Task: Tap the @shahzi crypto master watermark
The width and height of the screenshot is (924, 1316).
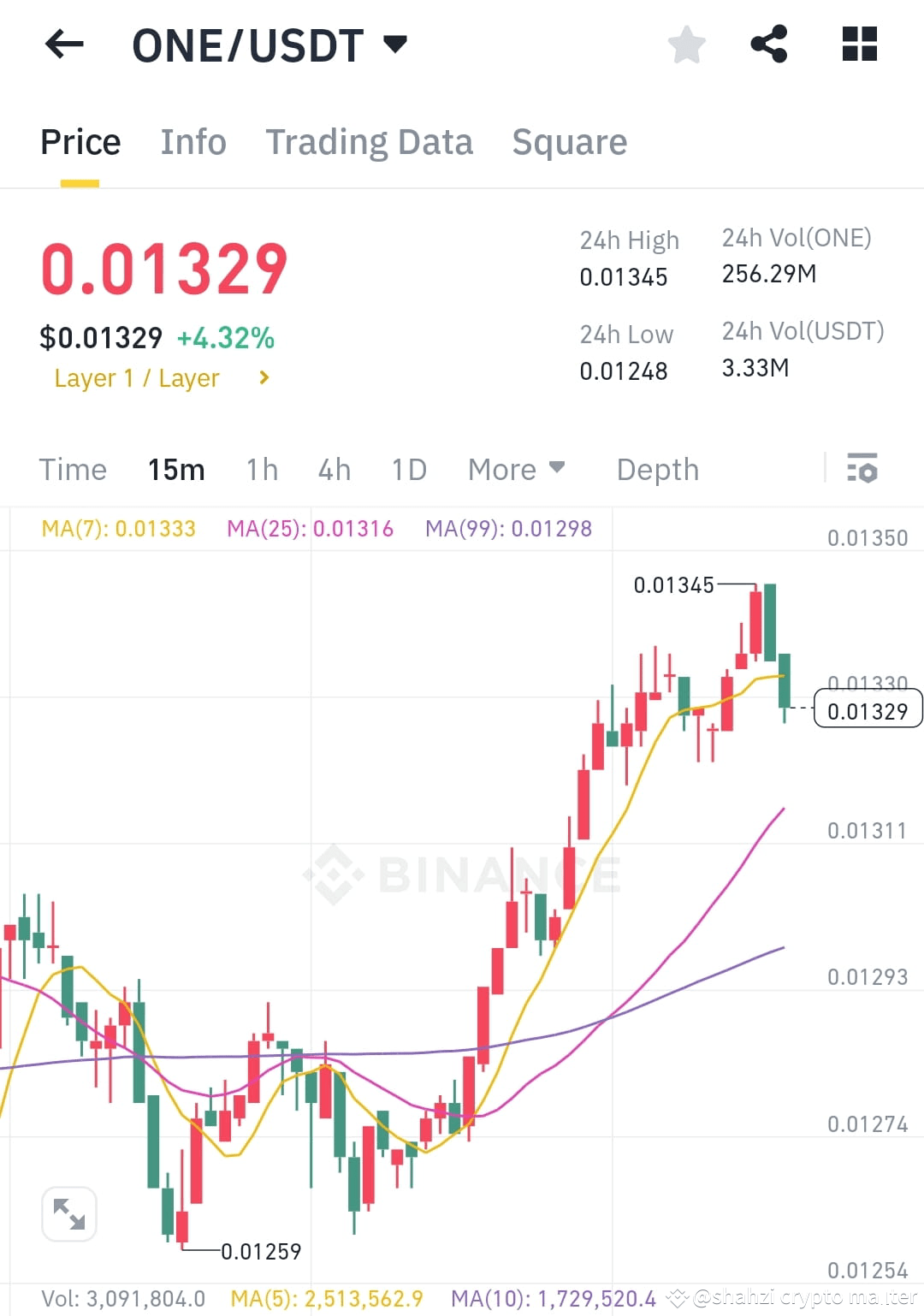Action: tap(796, 1297)
